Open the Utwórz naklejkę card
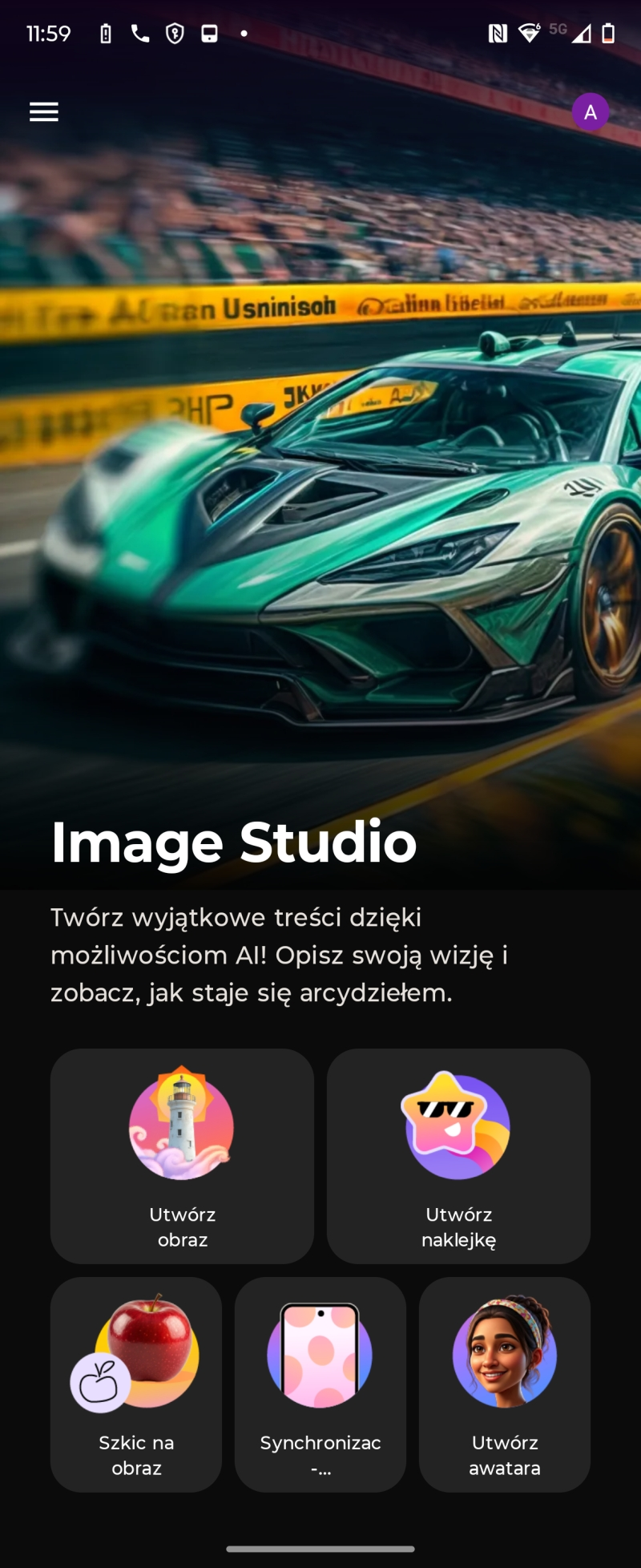The image size is (641, 1568). click(x=458, y=1156)
